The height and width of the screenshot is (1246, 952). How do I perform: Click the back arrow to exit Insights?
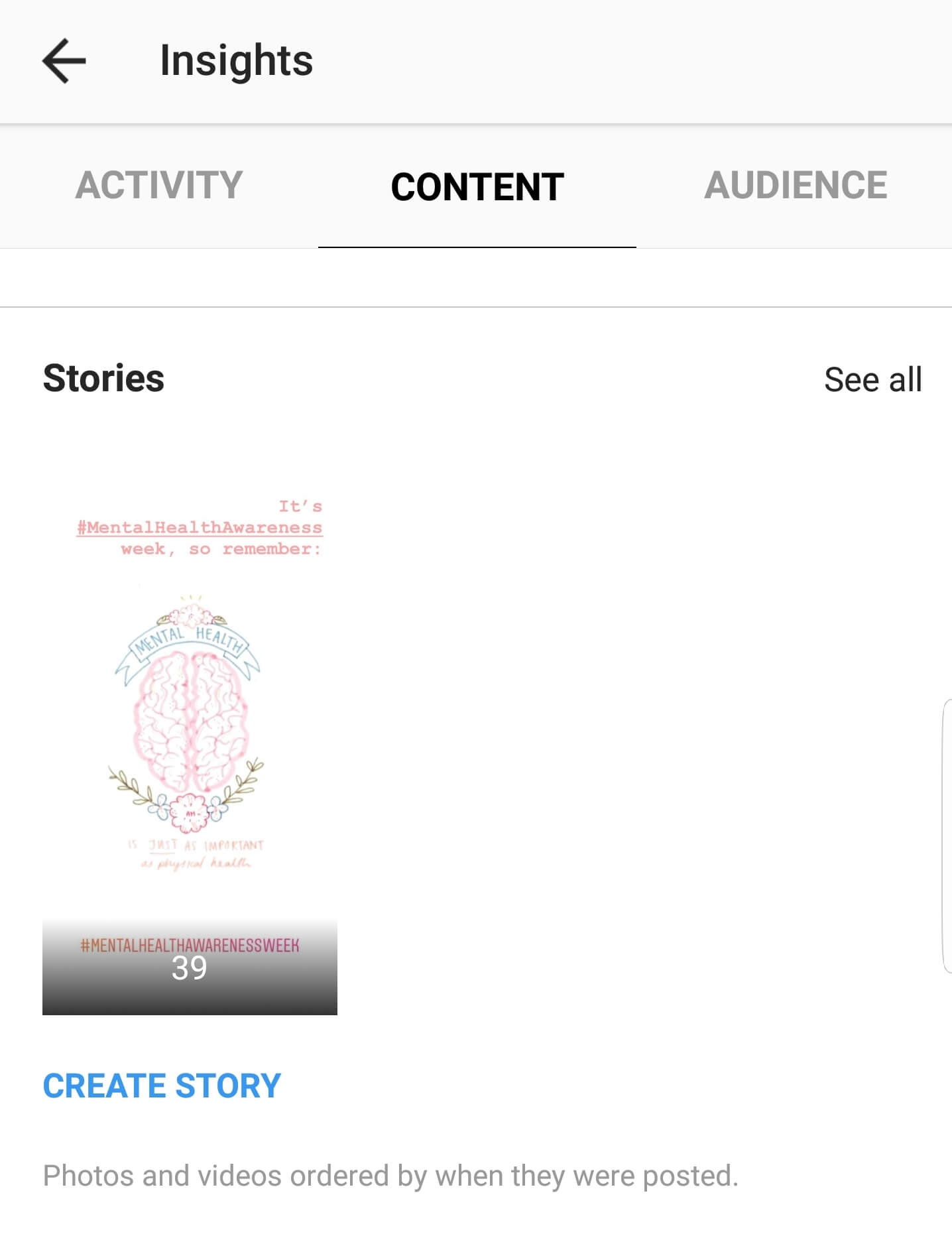[62, 62]
